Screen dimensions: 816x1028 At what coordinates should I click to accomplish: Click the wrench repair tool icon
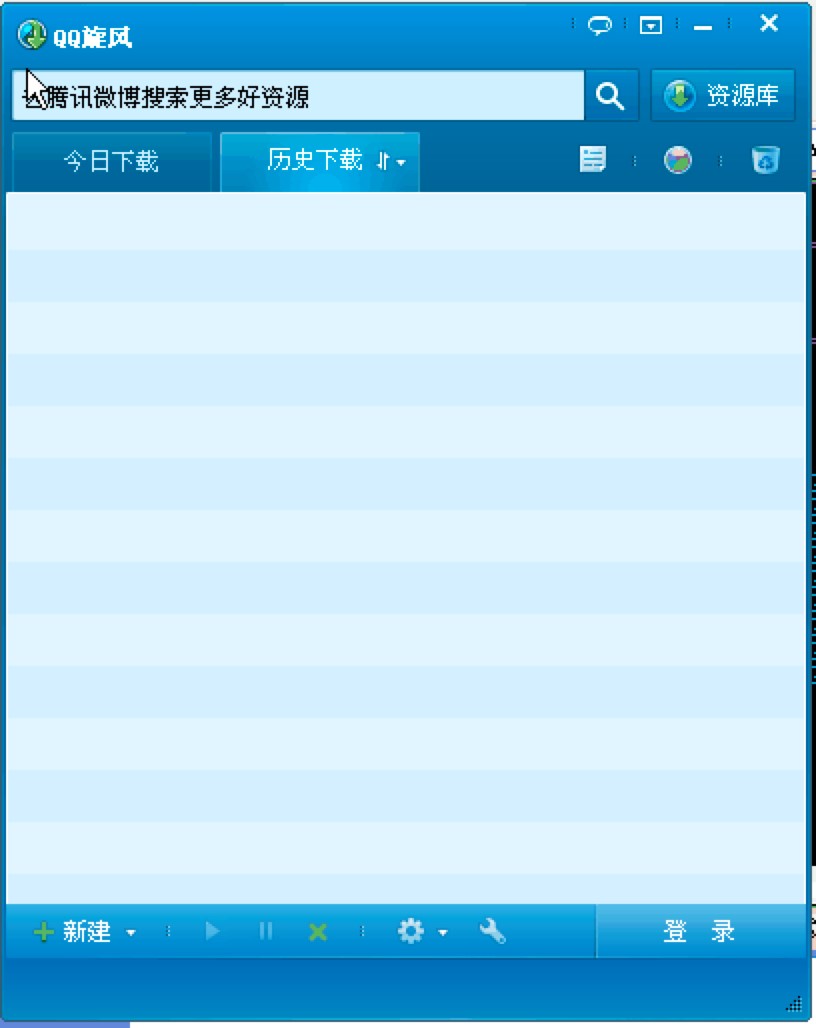coord(492,931)
